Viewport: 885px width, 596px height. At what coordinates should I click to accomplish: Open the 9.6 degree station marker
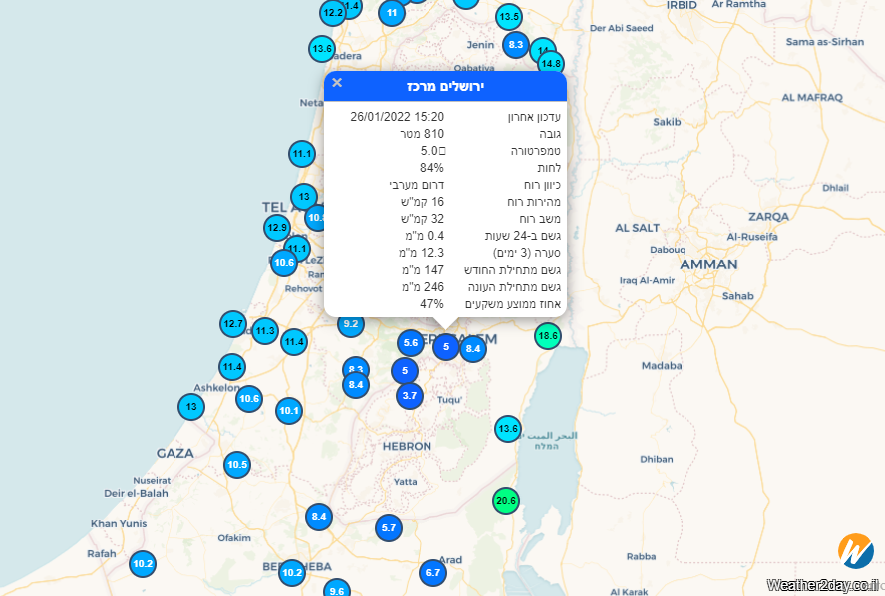coord(337,590)
